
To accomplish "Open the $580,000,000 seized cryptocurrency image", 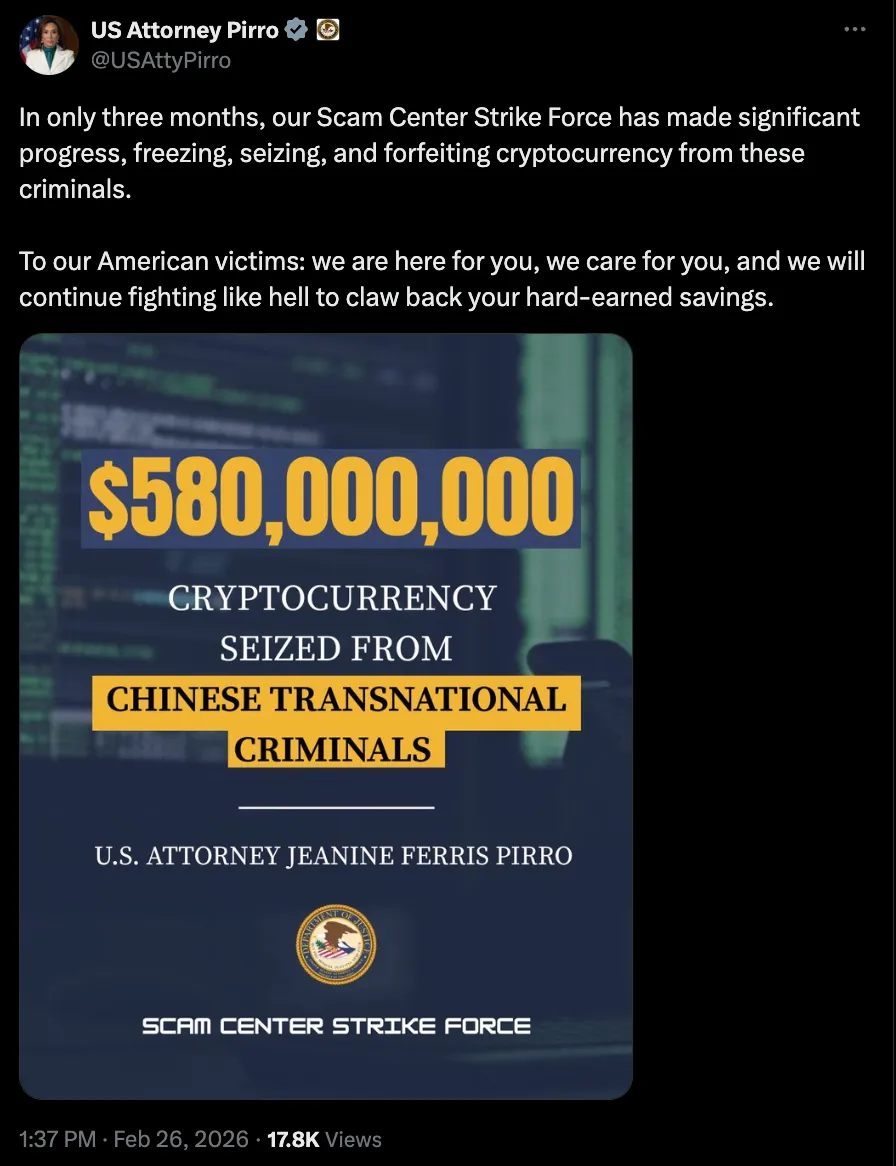I will coord(326,716).
